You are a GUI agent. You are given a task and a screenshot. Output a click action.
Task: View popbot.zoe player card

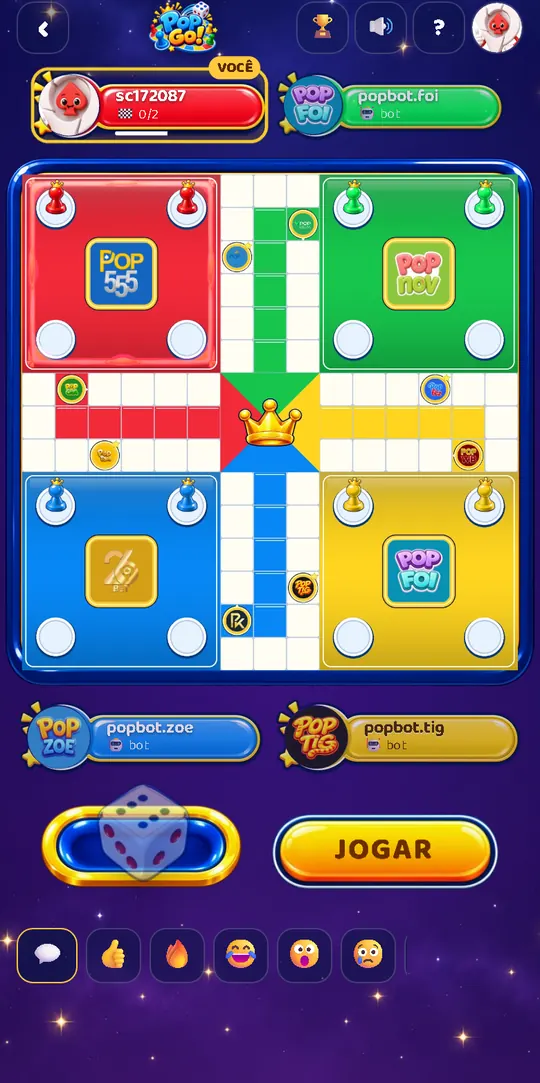tap(142, 737)
